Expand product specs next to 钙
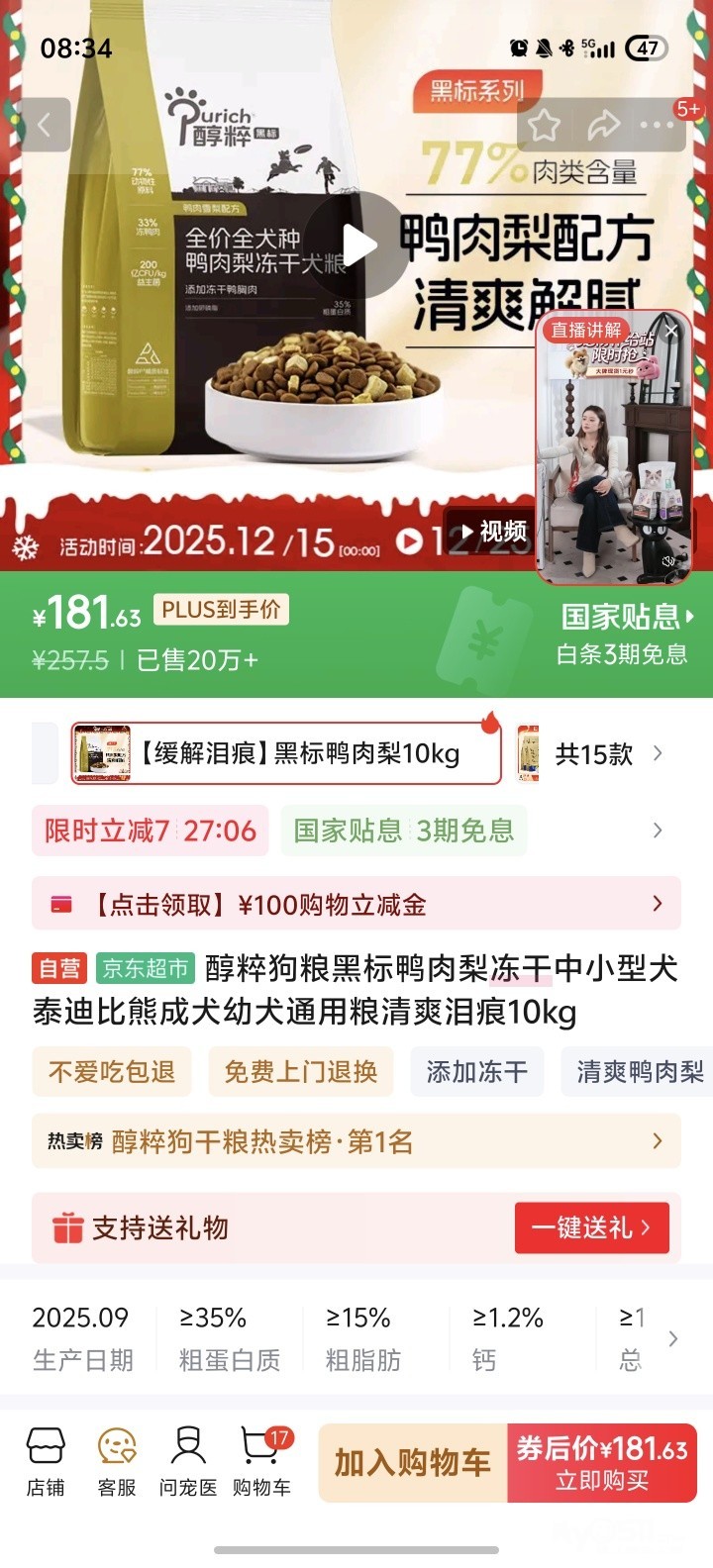 (673, 1338)
